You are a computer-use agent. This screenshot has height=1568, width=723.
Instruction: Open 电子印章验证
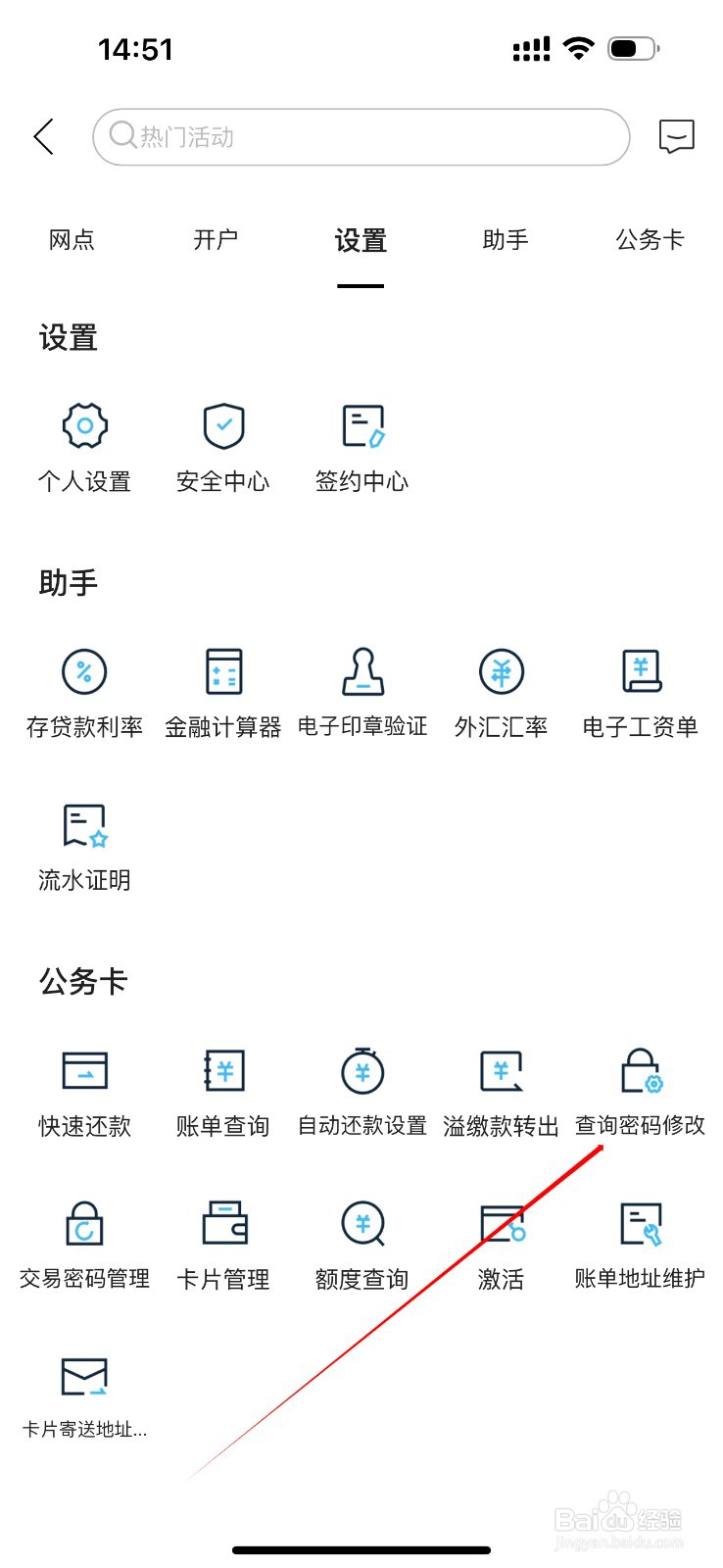pos(361,693)
